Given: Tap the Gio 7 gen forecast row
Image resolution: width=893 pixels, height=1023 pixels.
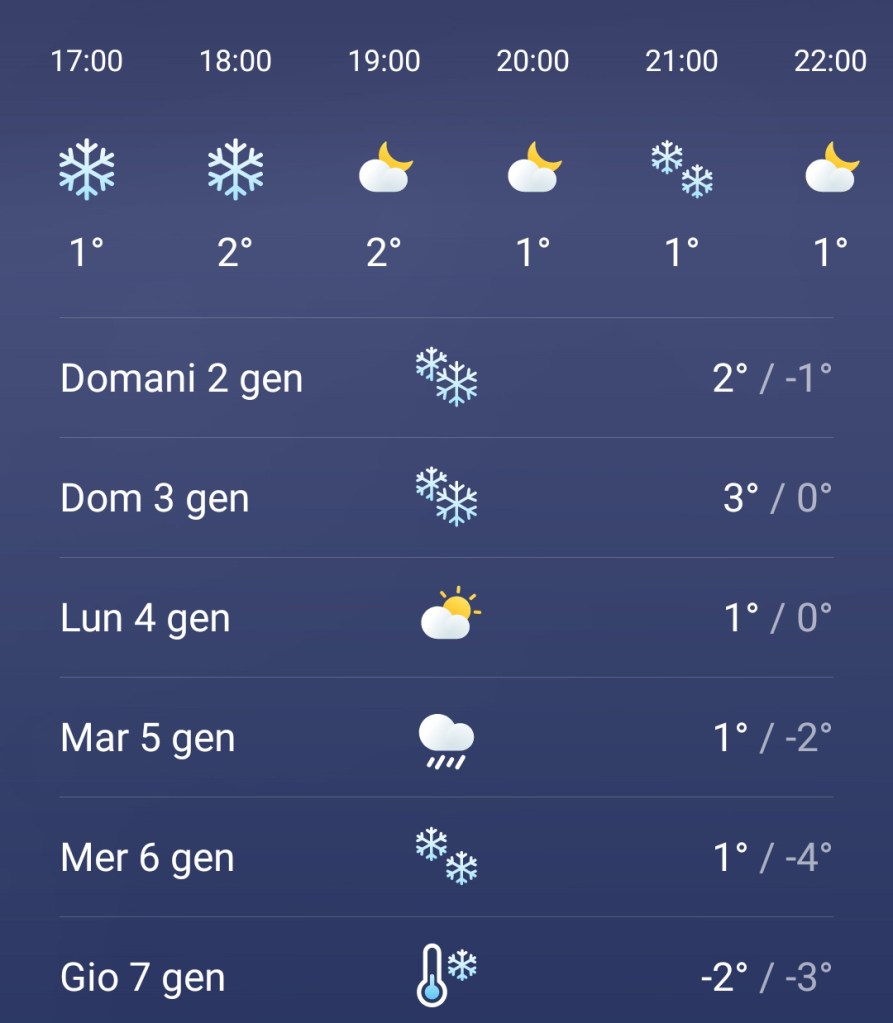Looking at the screenshot, I should tap(446, 977).
